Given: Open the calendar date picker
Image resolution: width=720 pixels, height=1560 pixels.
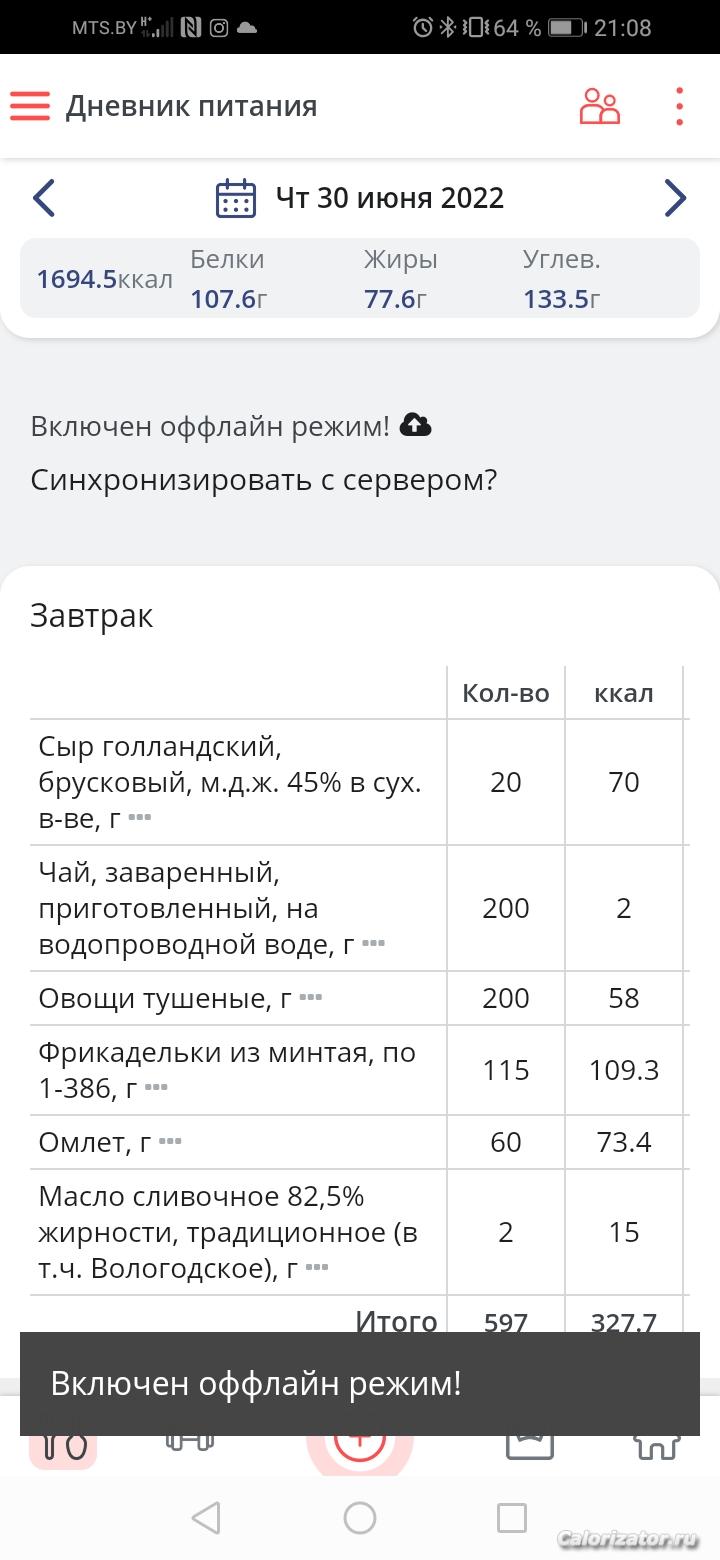Looking at the screenshot, I should tap(236, 198).
